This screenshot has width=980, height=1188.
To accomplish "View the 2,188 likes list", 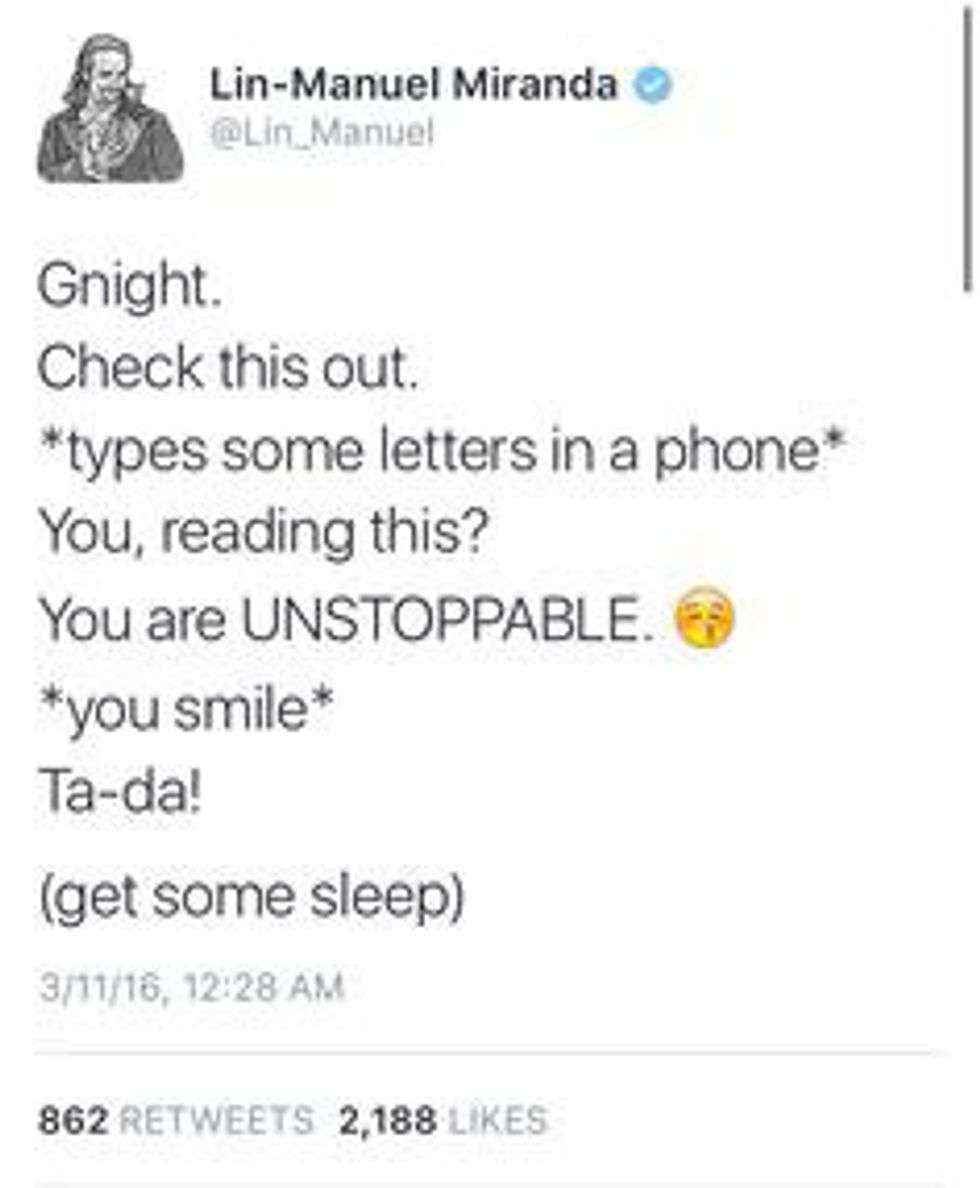I will click(443, 1119).
